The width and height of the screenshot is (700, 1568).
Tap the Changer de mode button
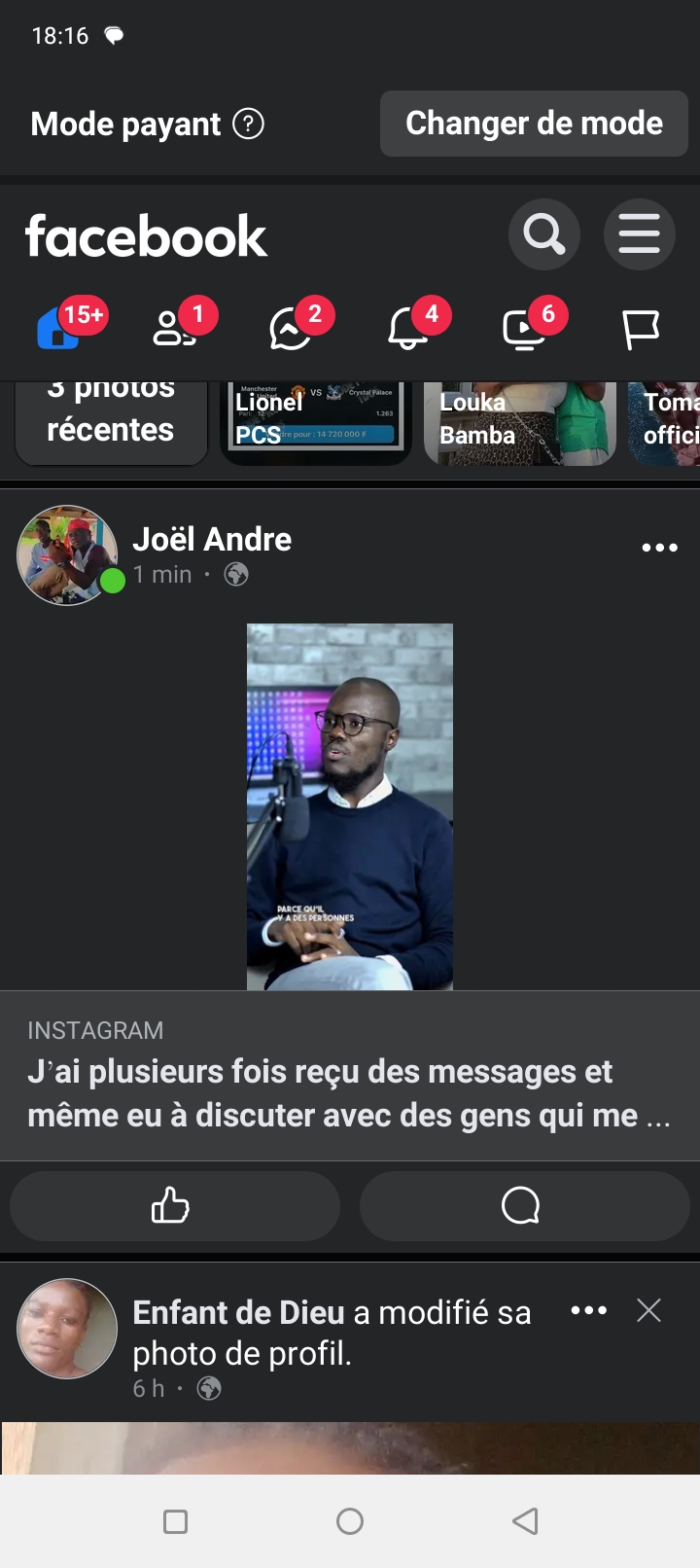(x=534, y=124)
